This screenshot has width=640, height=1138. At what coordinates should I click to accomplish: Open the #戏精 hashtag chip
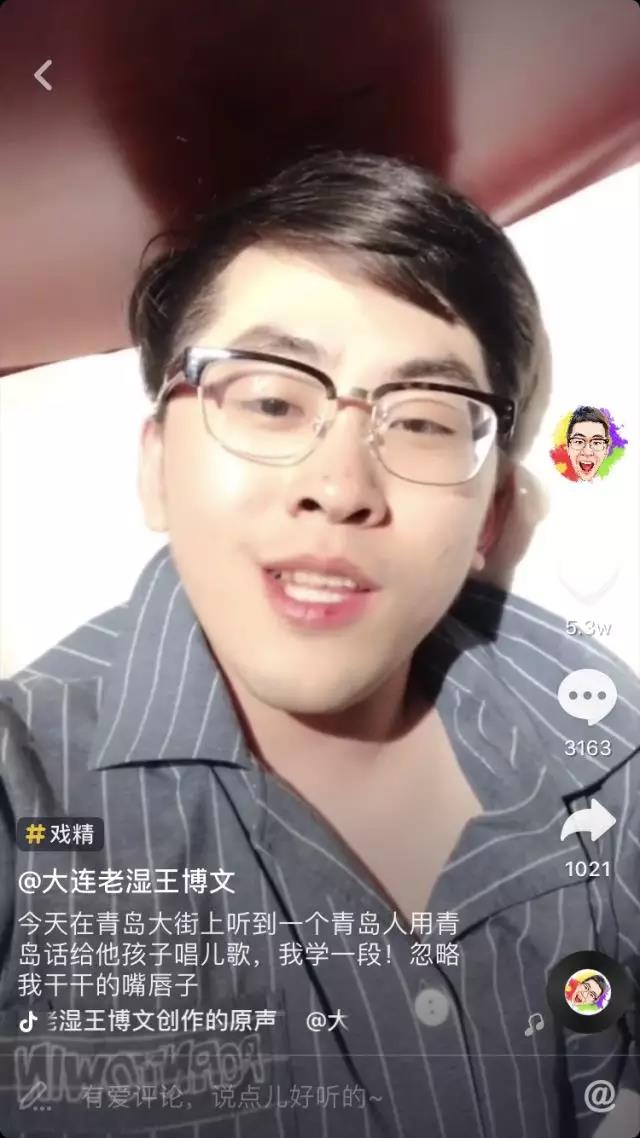[60, 833]
